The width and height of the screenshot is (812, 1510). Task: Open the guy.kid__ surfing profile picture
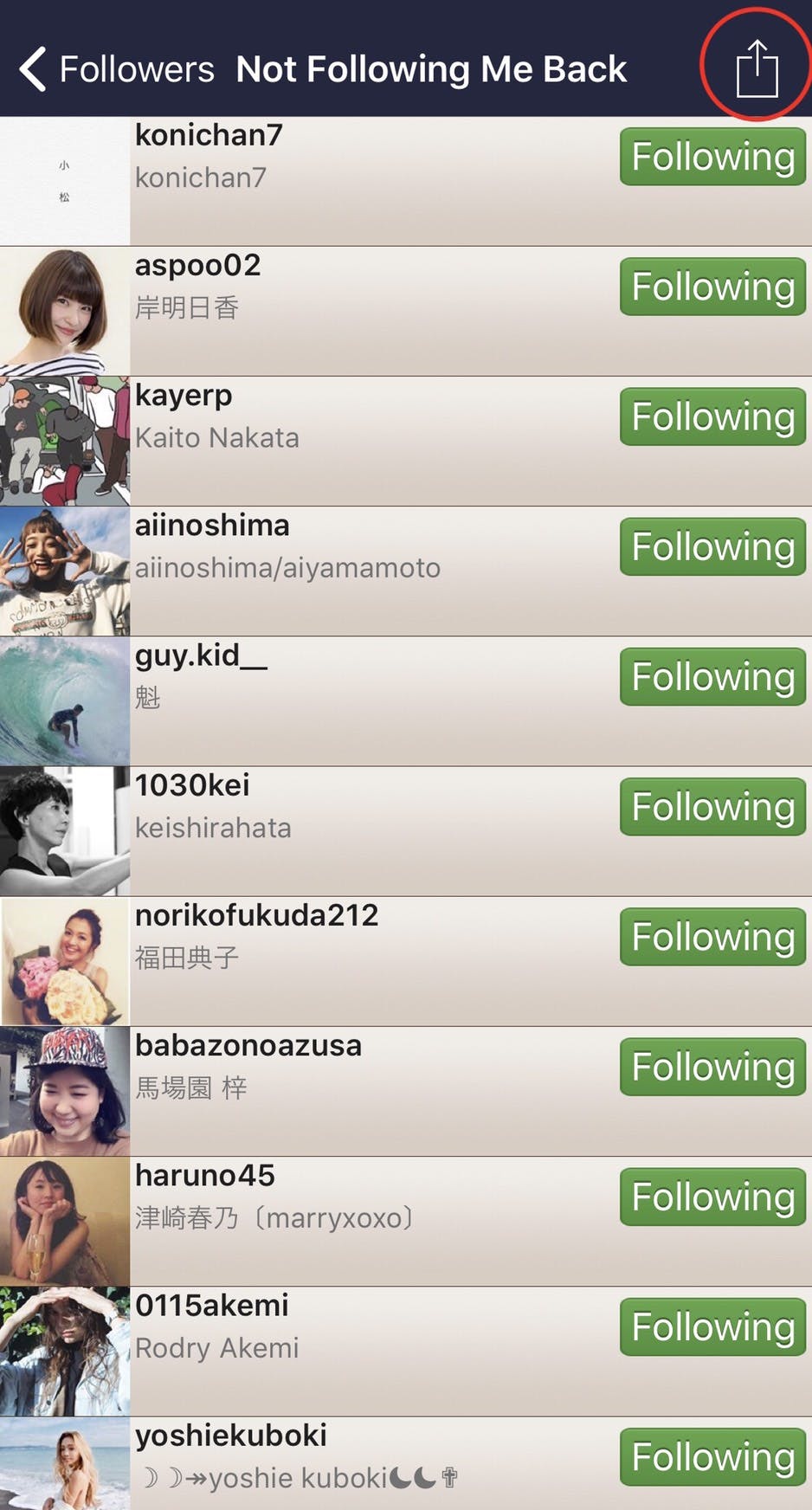coord(64,701)
